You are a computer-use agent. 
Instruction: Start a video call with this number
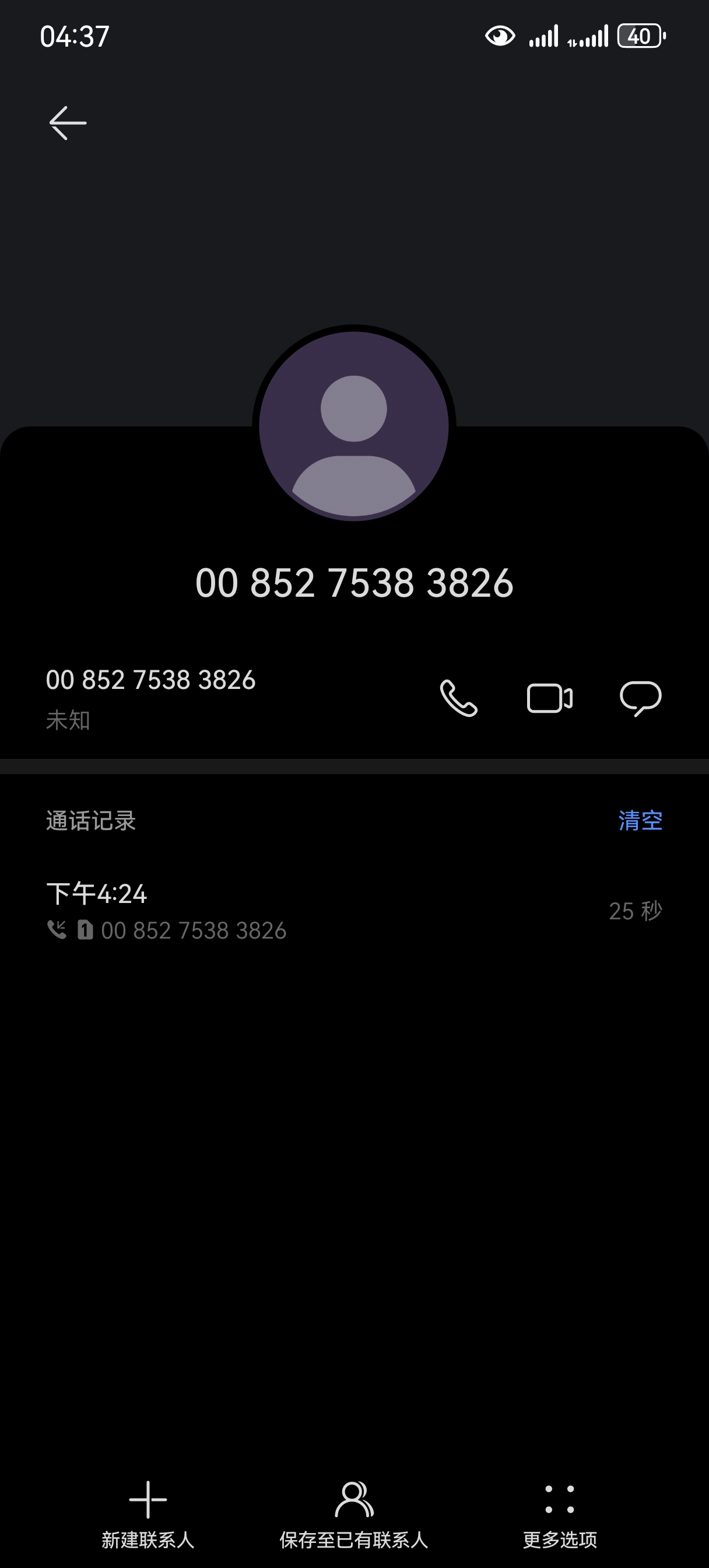[x=549, y=698]
